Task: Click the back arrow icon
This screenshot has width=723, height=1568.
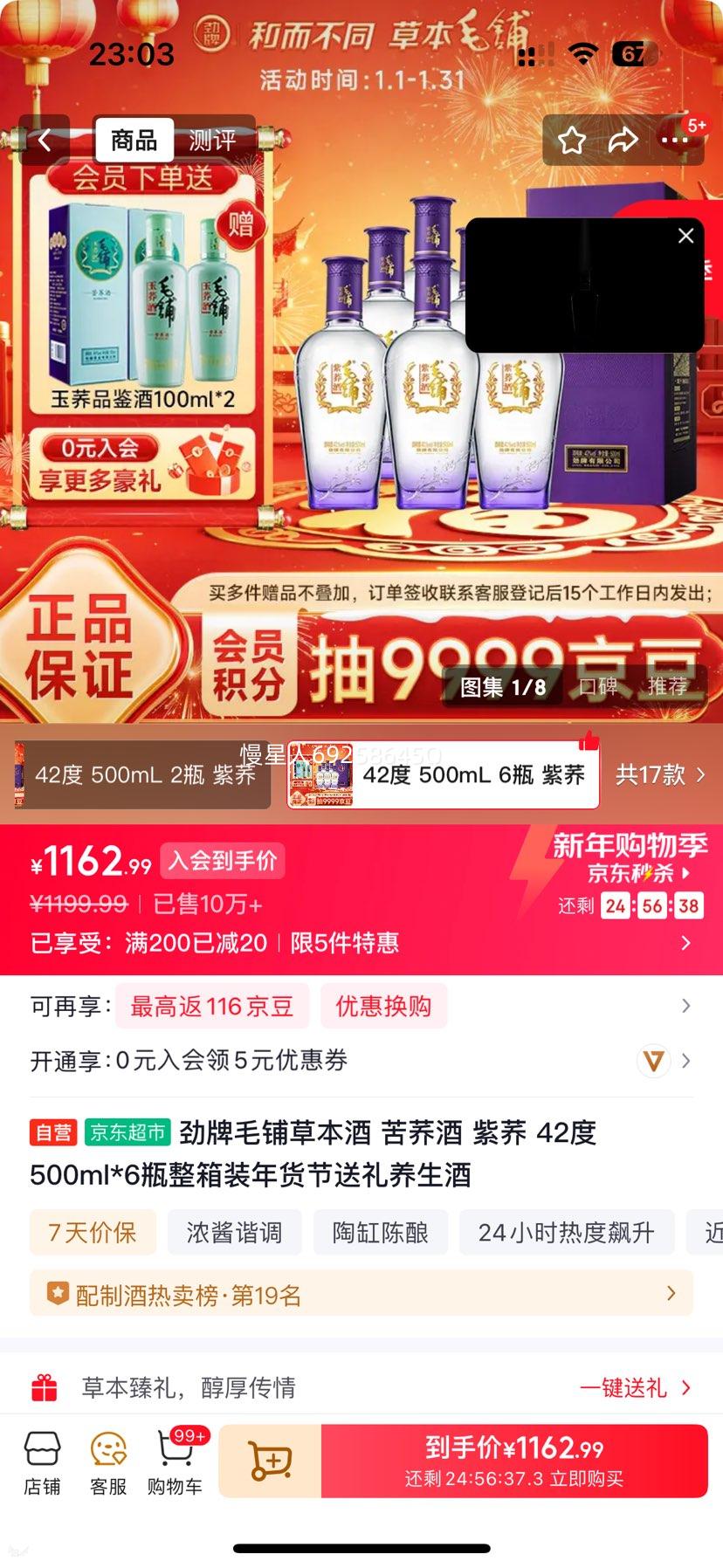Action: pos(45,140)
